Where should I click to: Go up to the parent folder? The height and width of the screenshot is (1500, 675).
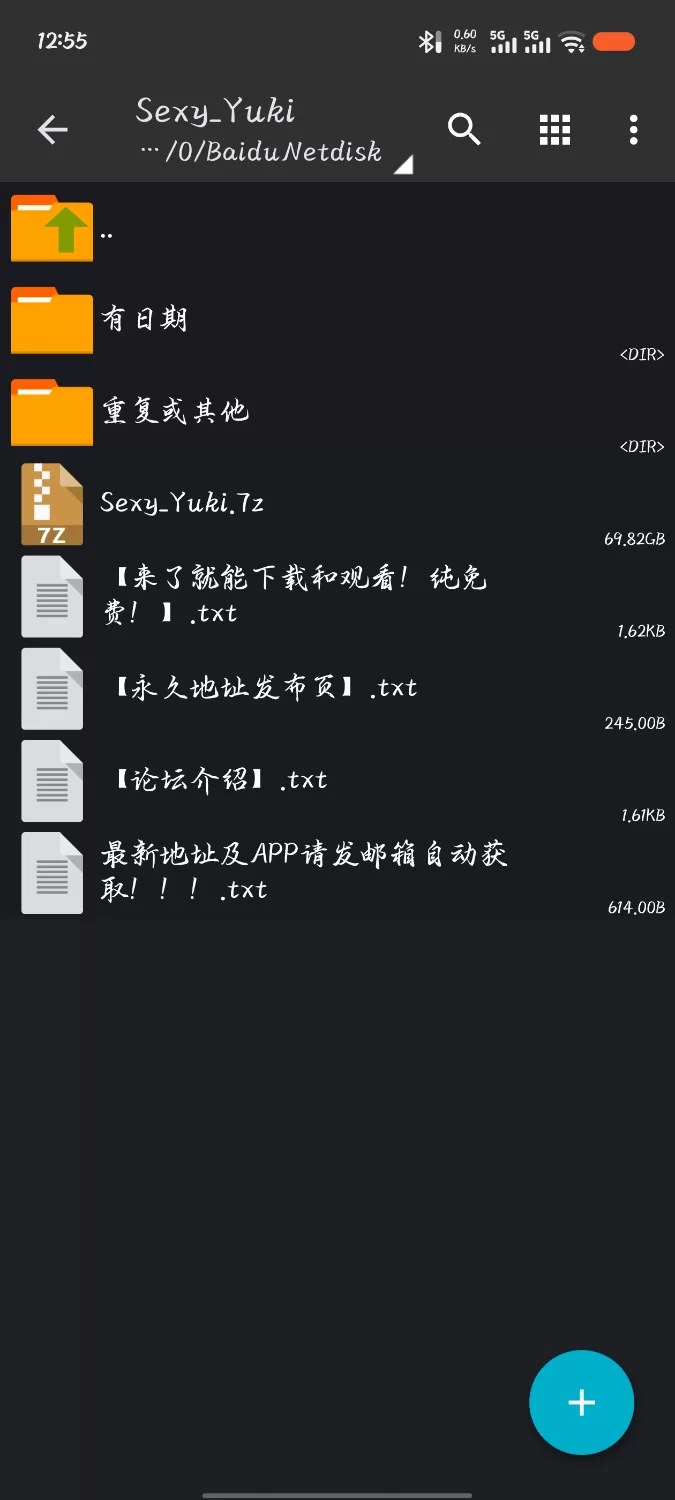tap(337, 229)
